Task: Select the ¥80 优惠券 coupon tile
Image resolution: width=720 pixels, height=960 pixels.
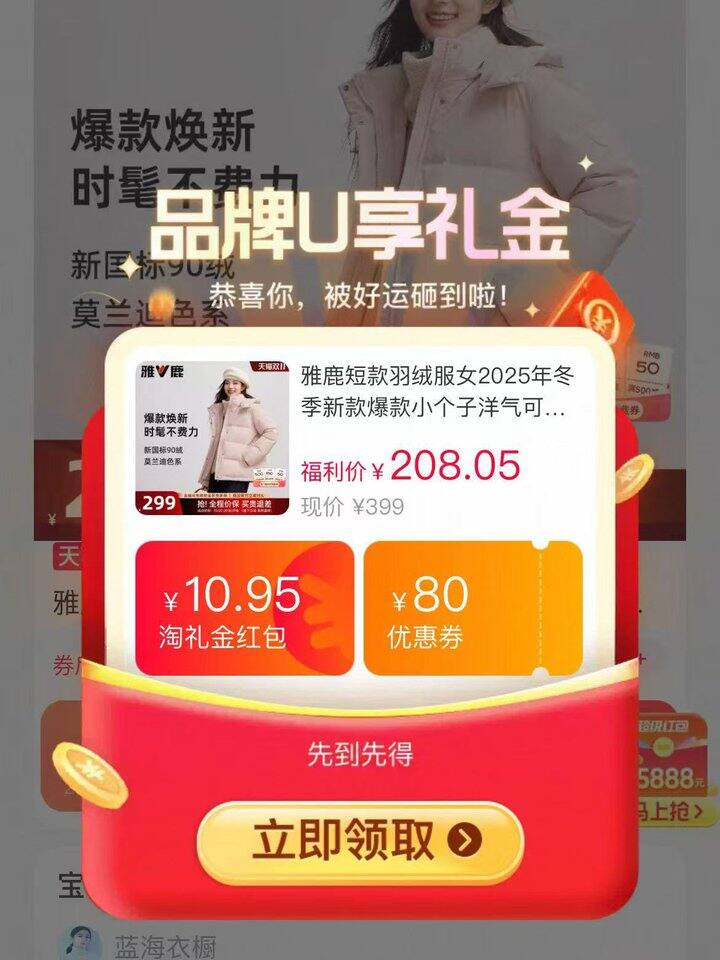Action: click(x=472, y=608)
